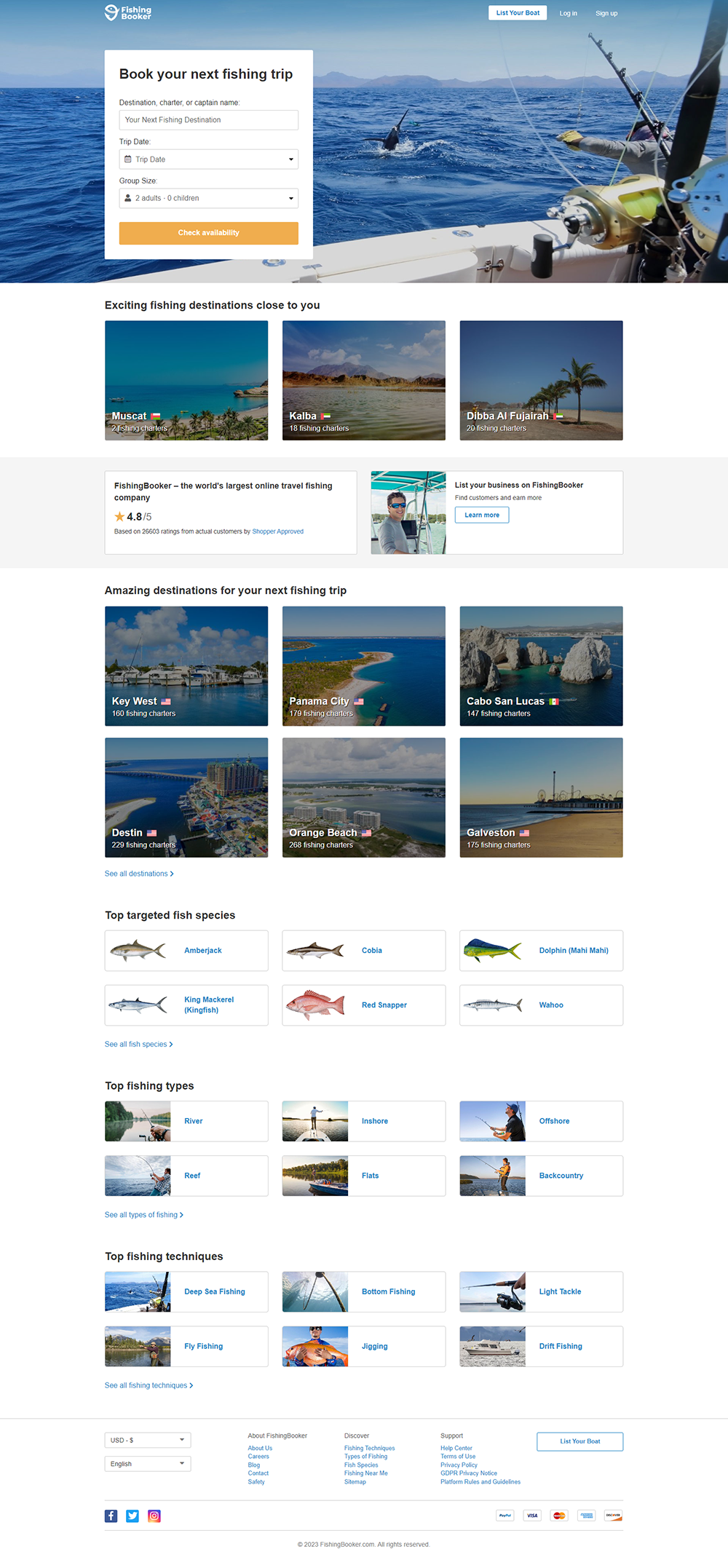
Task: Open the Instagram icon in the footer
Action: 154,1516
